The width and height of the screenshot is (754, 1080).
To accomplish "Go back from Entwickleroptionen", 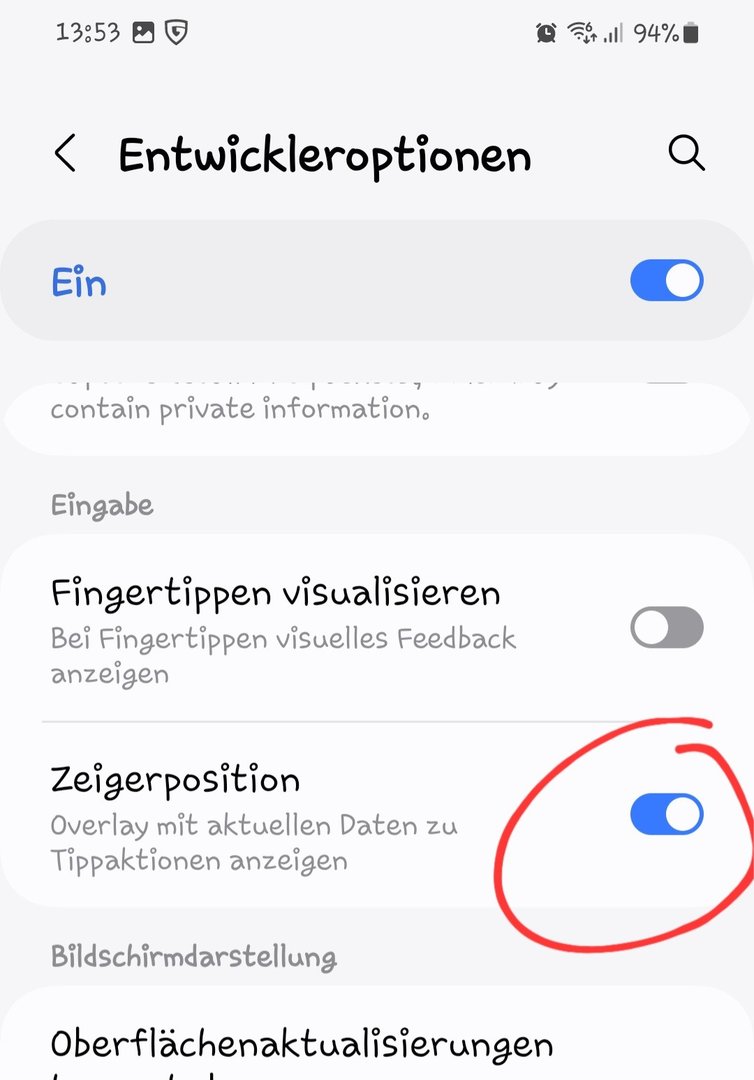I will 65,155.
